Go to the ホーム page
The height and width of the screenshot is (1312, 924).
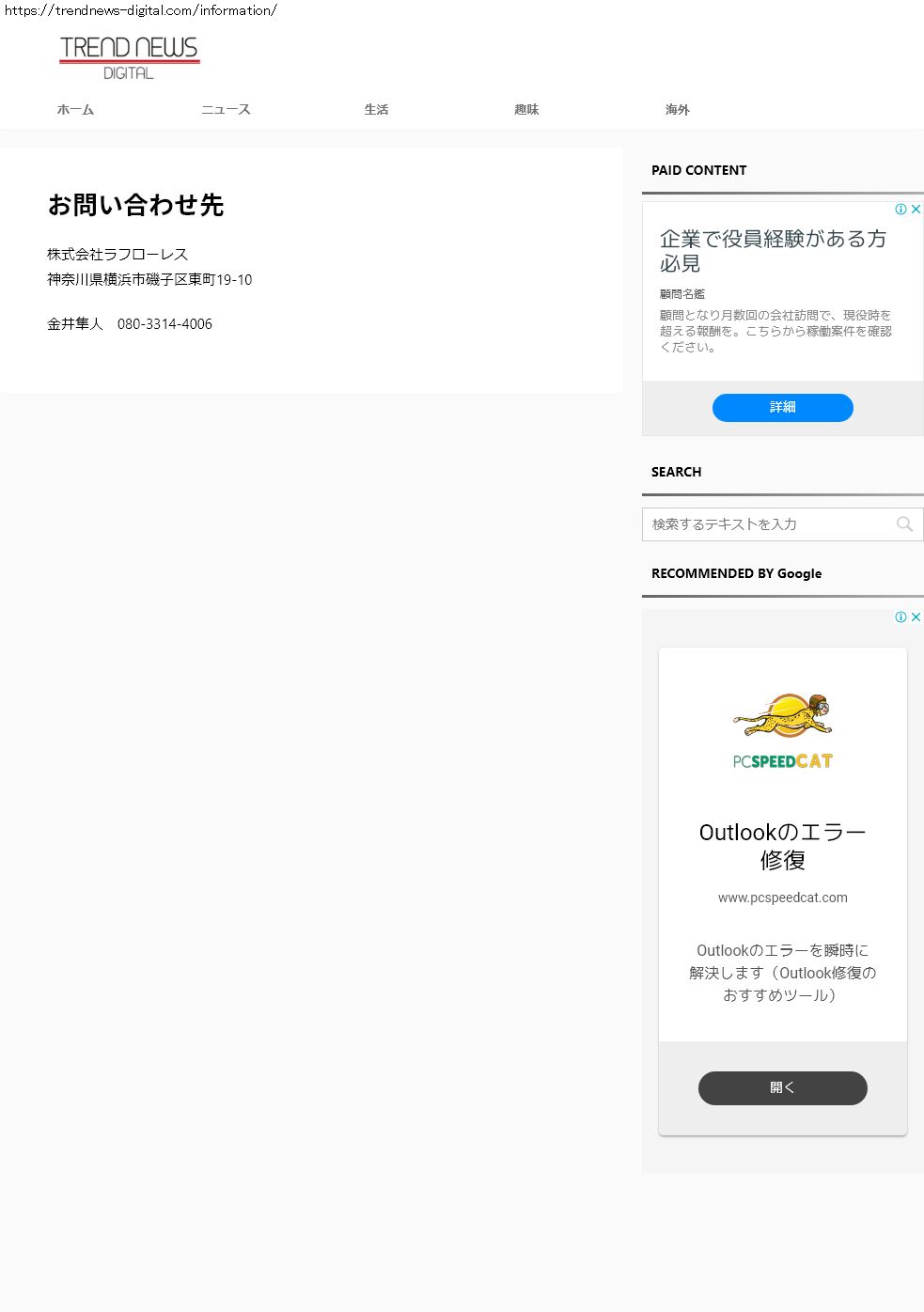click(75, 110)
